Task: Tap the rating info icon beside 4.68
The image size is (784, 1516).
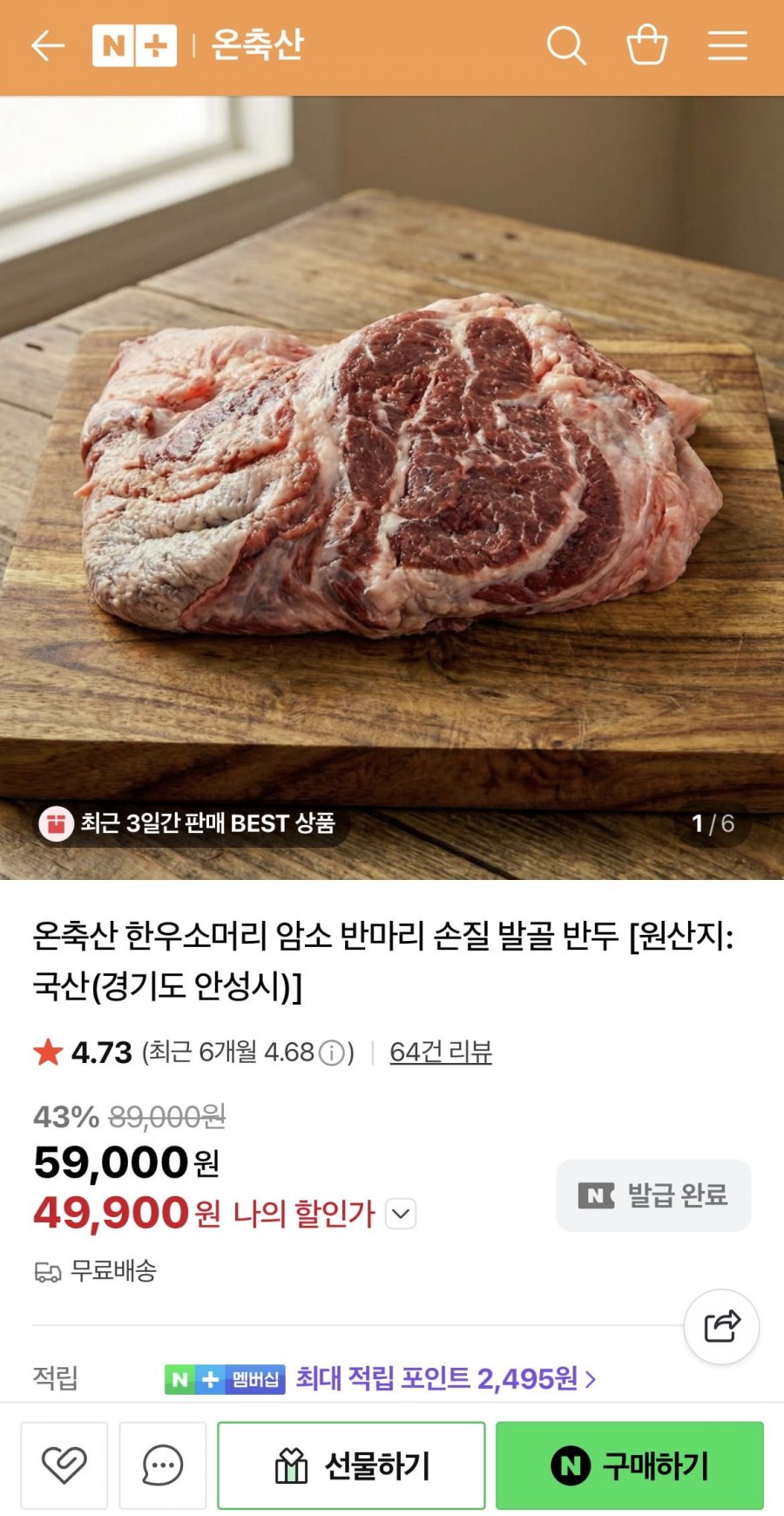Action: click(x=332, y=1053)
